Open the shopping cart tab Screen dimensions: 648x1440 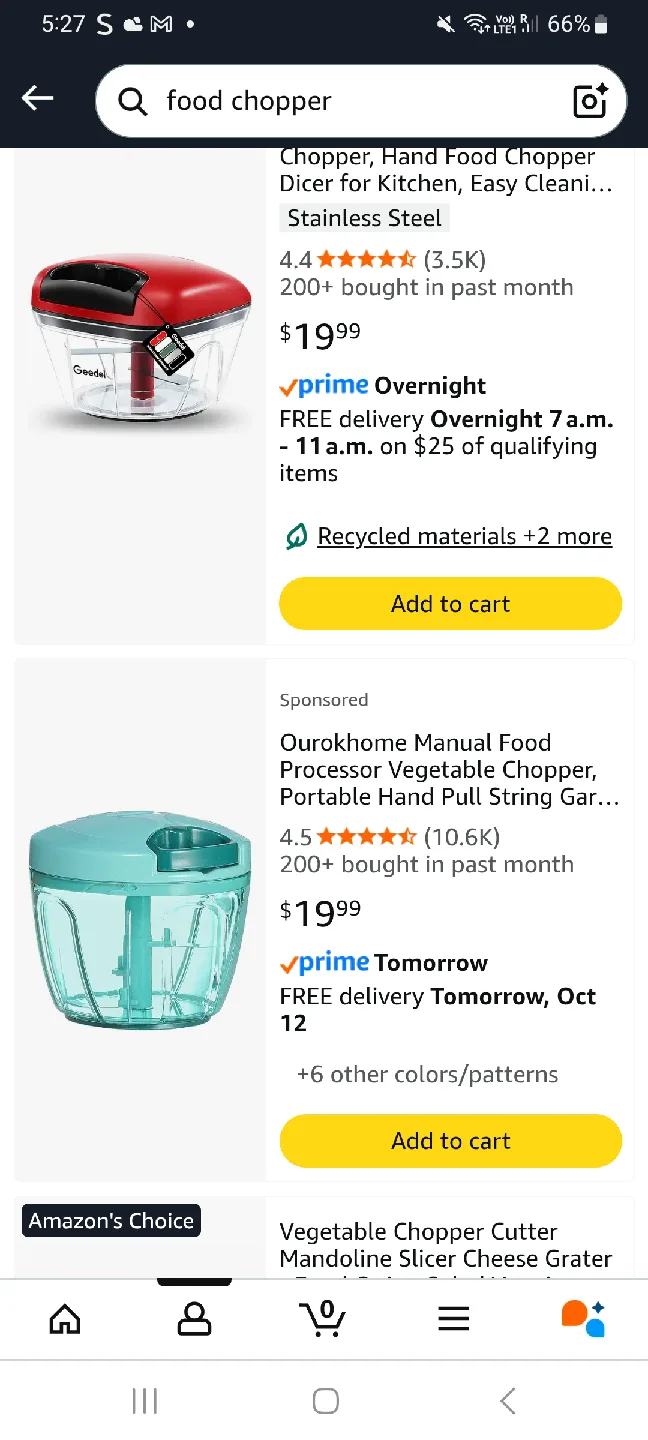pyautogui.click(x=323, y=1319)
